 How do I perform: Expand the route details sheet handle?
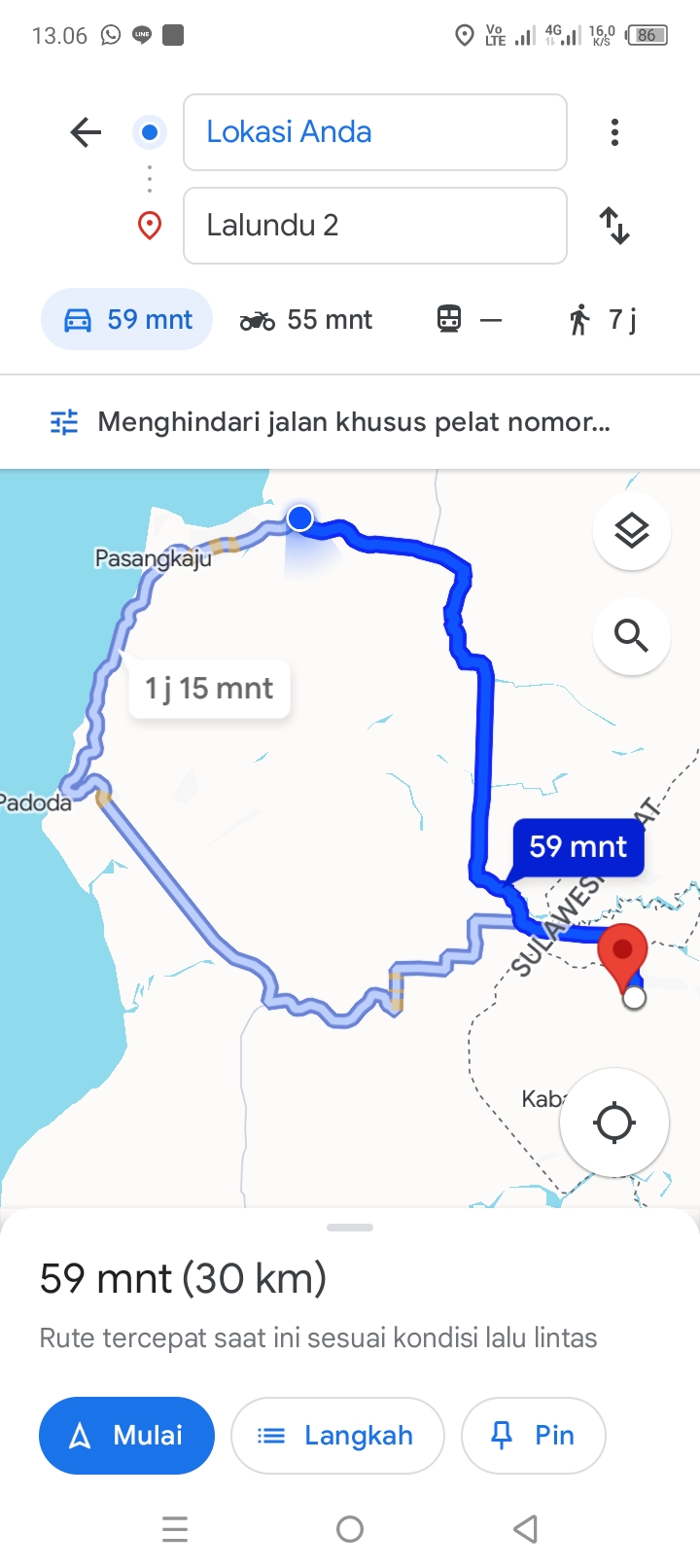point(350,1228)
